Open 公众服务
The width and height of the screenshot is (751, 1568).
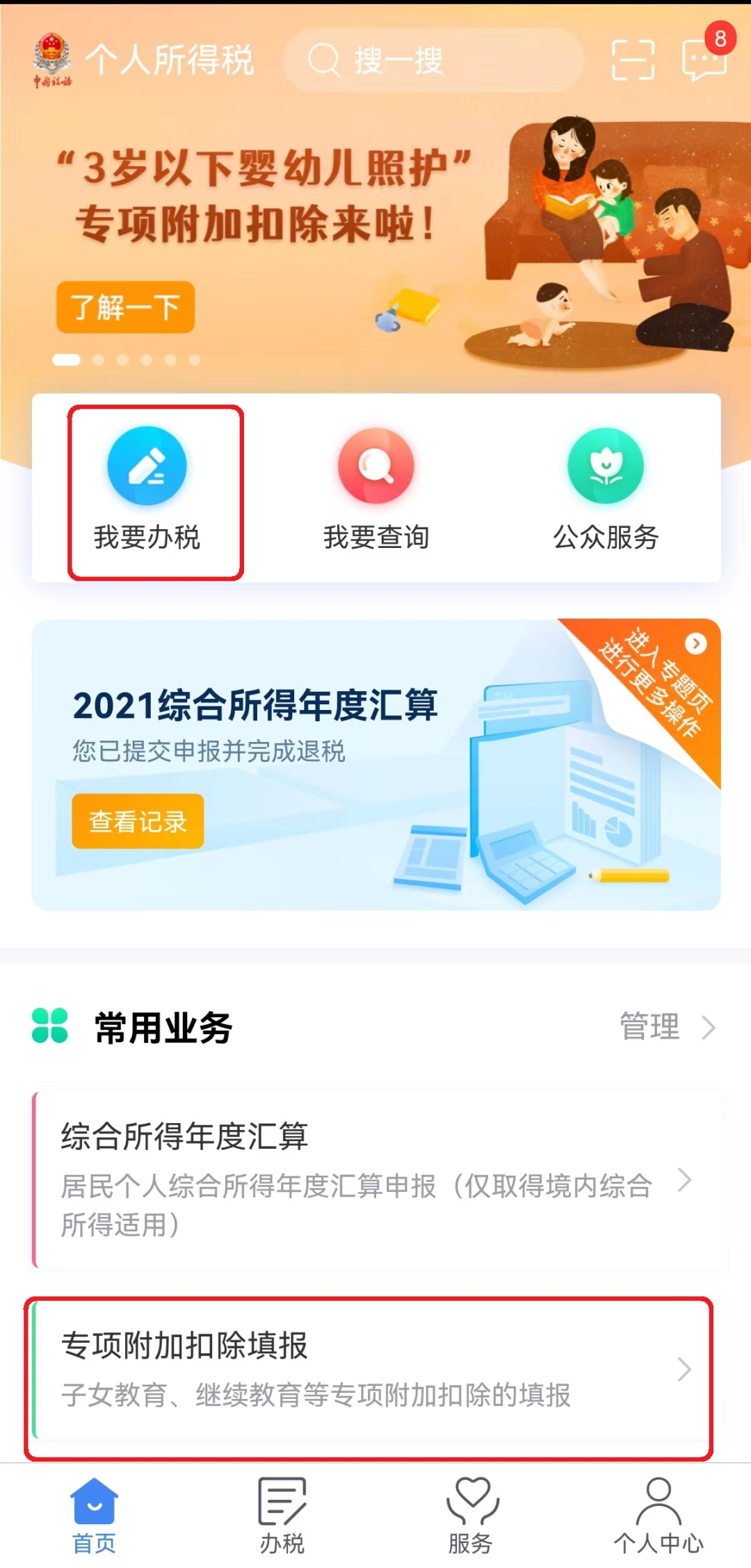click(x=606, y=491)
